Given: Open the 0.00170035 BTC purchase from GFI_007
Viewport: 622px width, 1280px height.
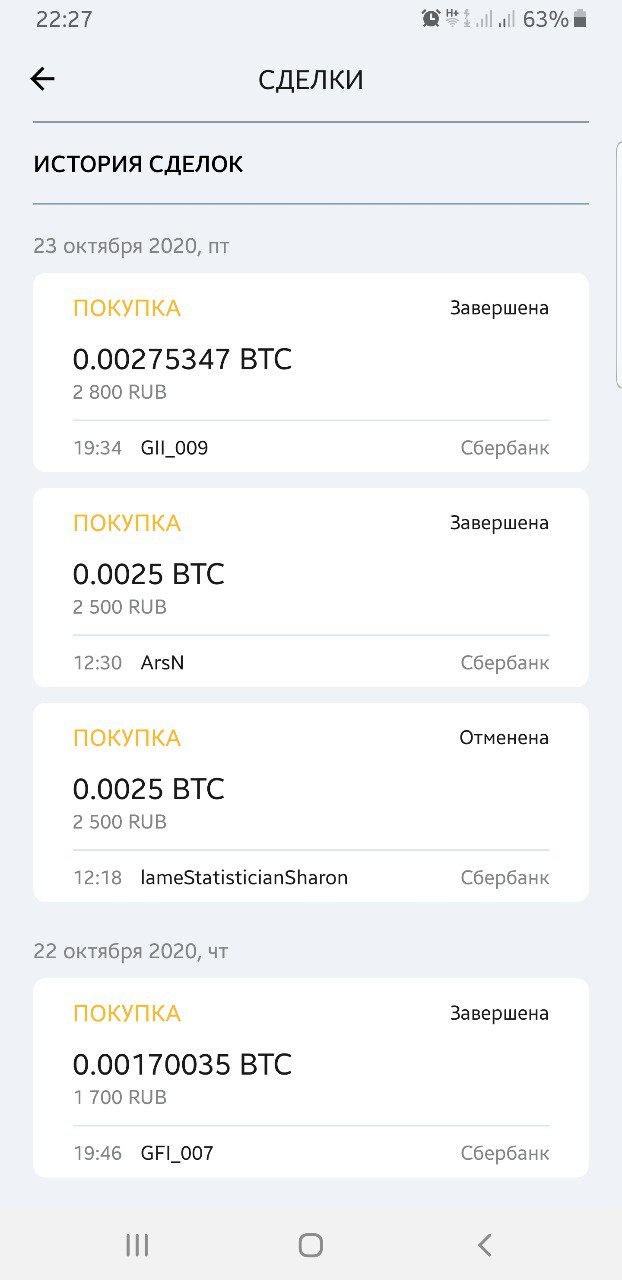Looking at the screenshot, I should tap(310, 1077).
